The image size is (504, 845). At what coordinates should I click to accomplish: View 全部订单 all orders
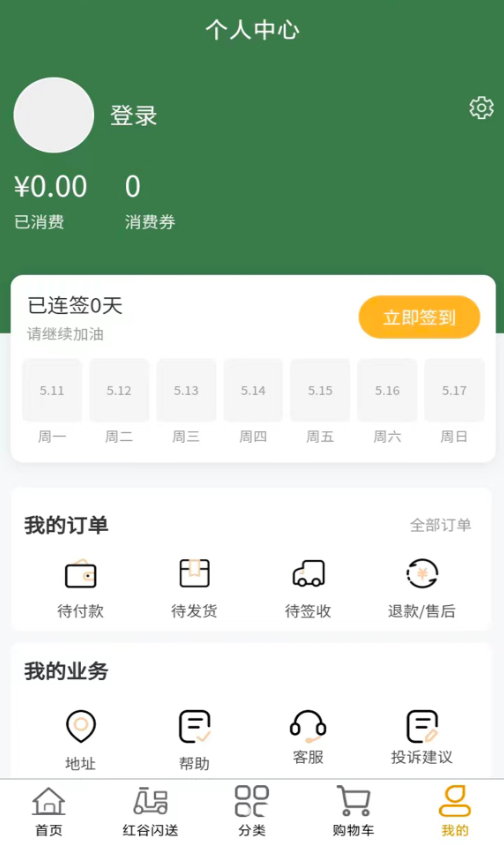point(440,525)
